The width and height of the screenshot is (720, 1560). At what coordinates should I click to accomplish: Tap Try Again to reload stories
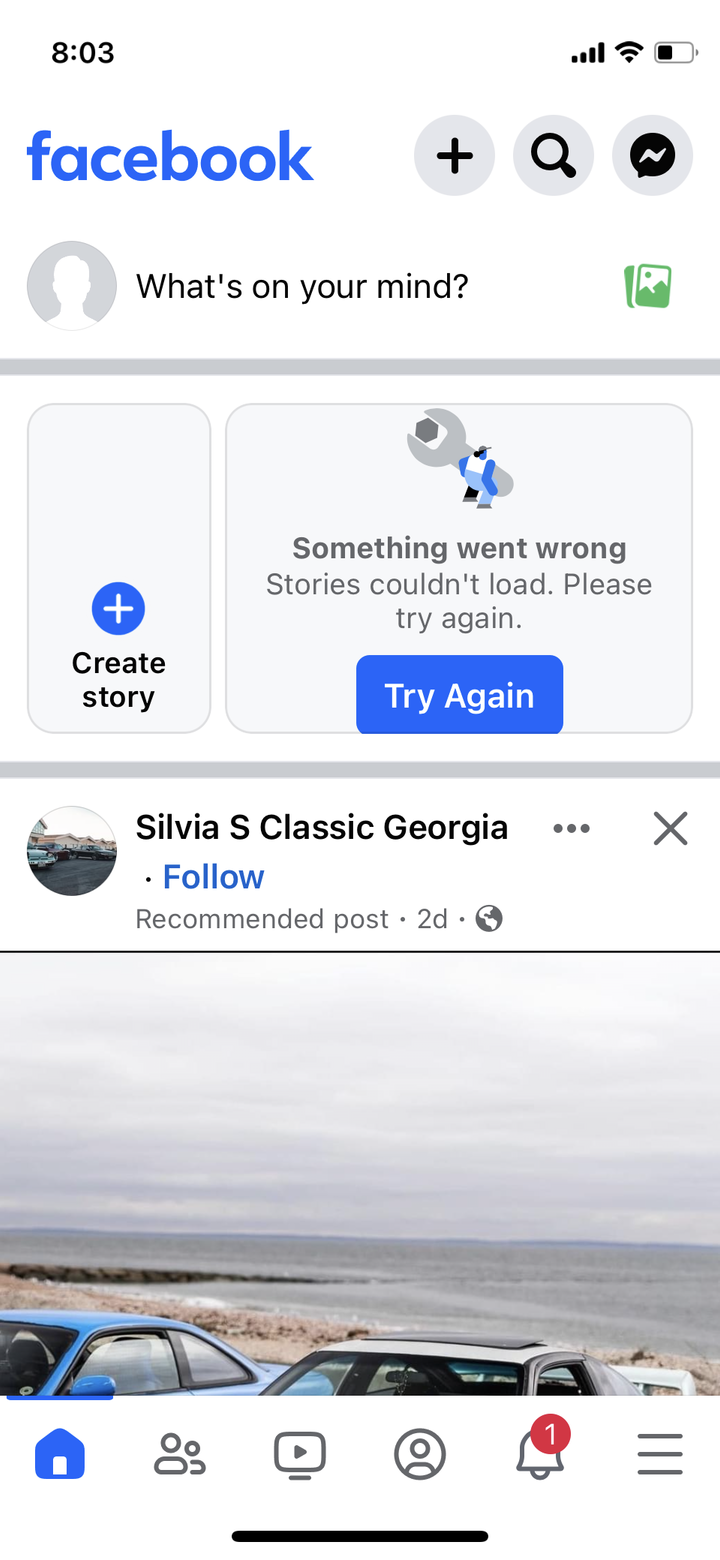pos(459,696)
